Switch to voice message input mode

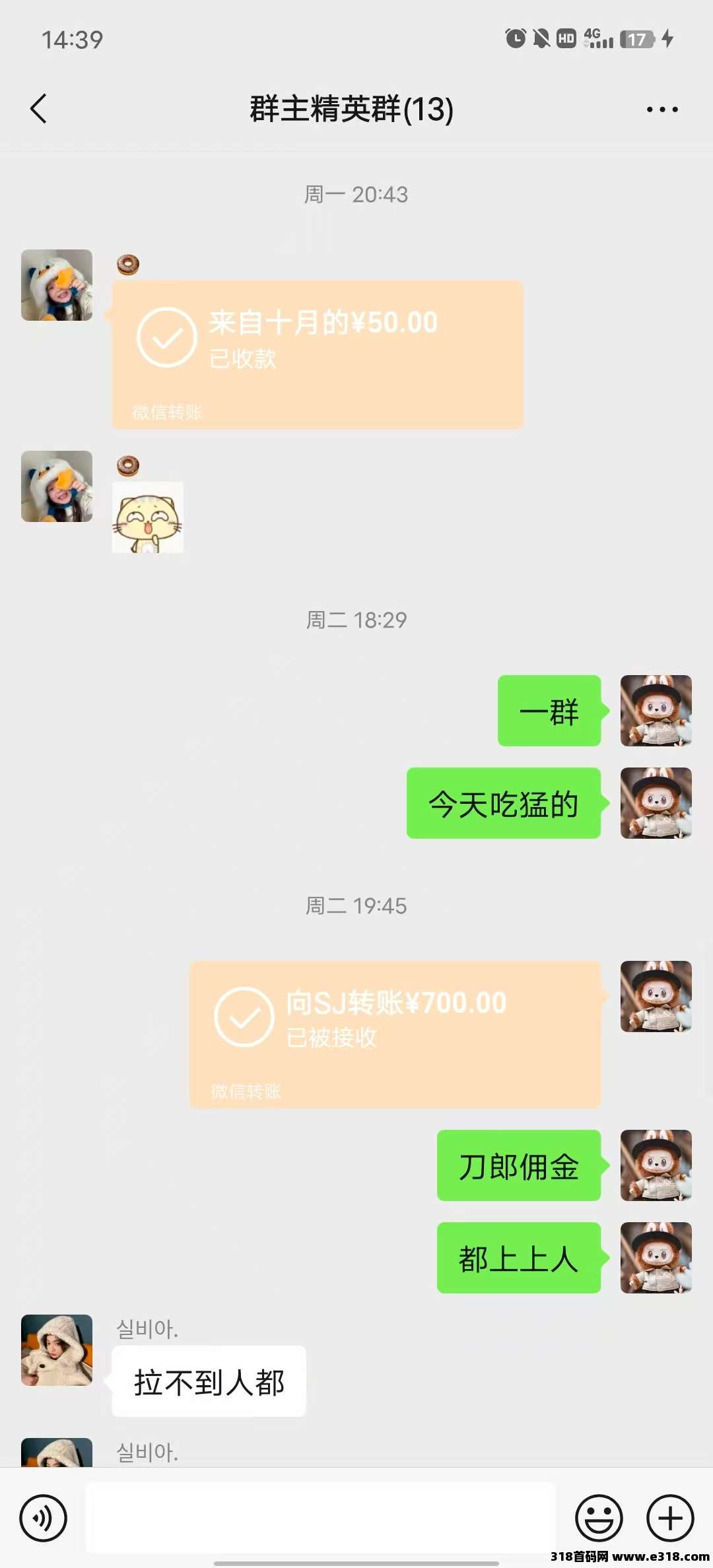coord(44,1517)
